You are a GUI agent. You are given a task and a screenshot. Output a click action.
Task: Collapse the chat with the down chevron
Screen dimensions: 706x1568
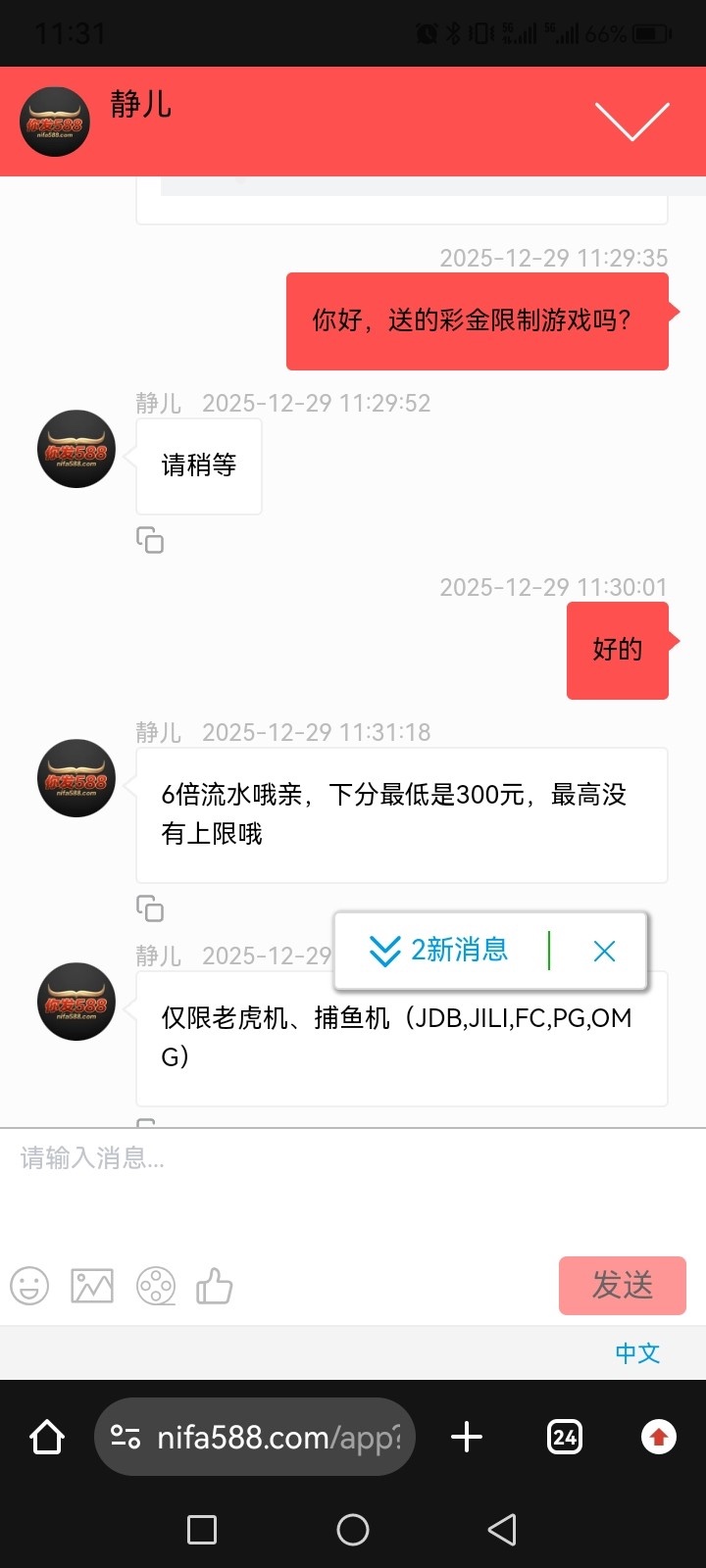coord(631,122)
